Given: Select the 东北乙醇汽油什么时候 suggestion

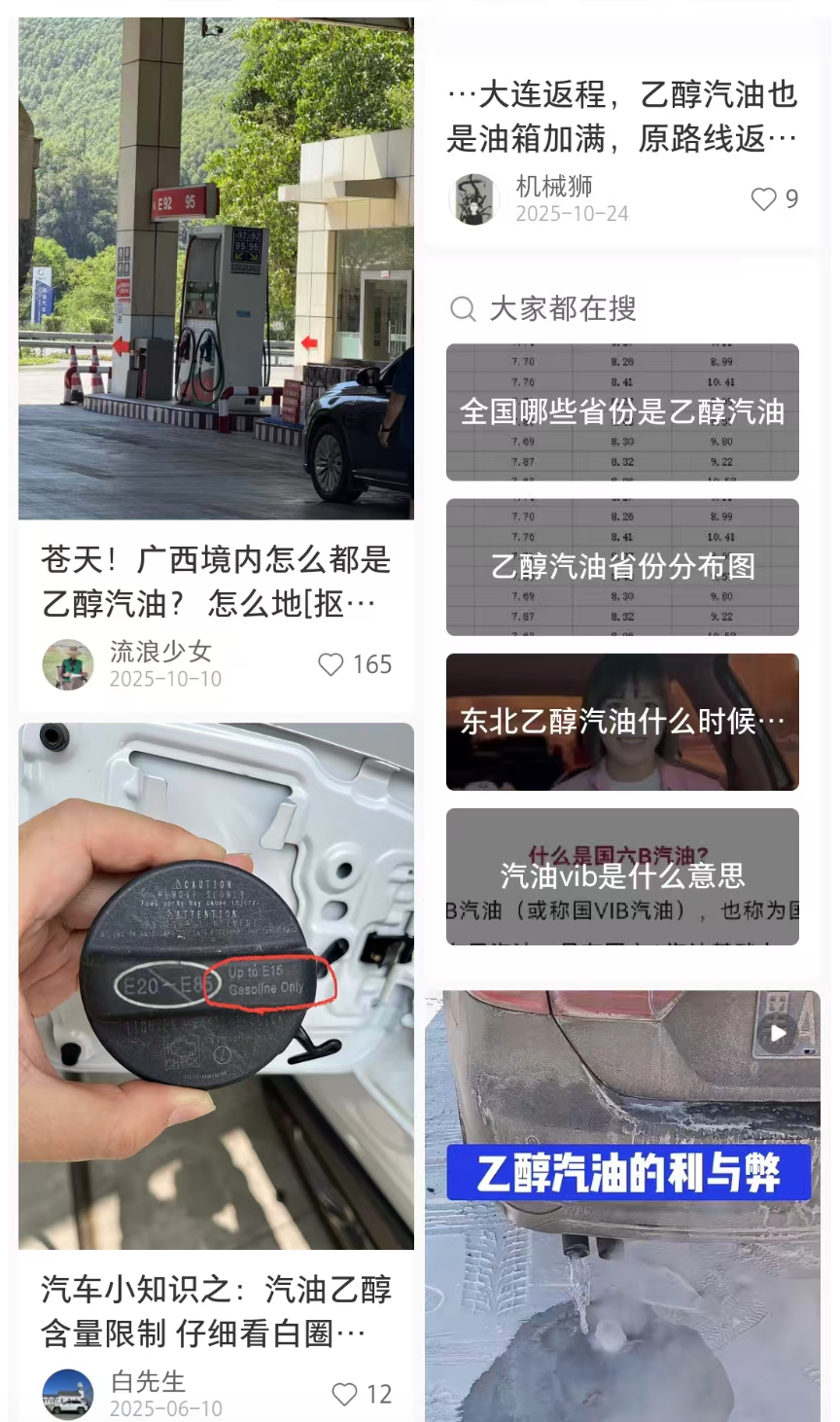Looking at the screenshot, I should 622,722.
